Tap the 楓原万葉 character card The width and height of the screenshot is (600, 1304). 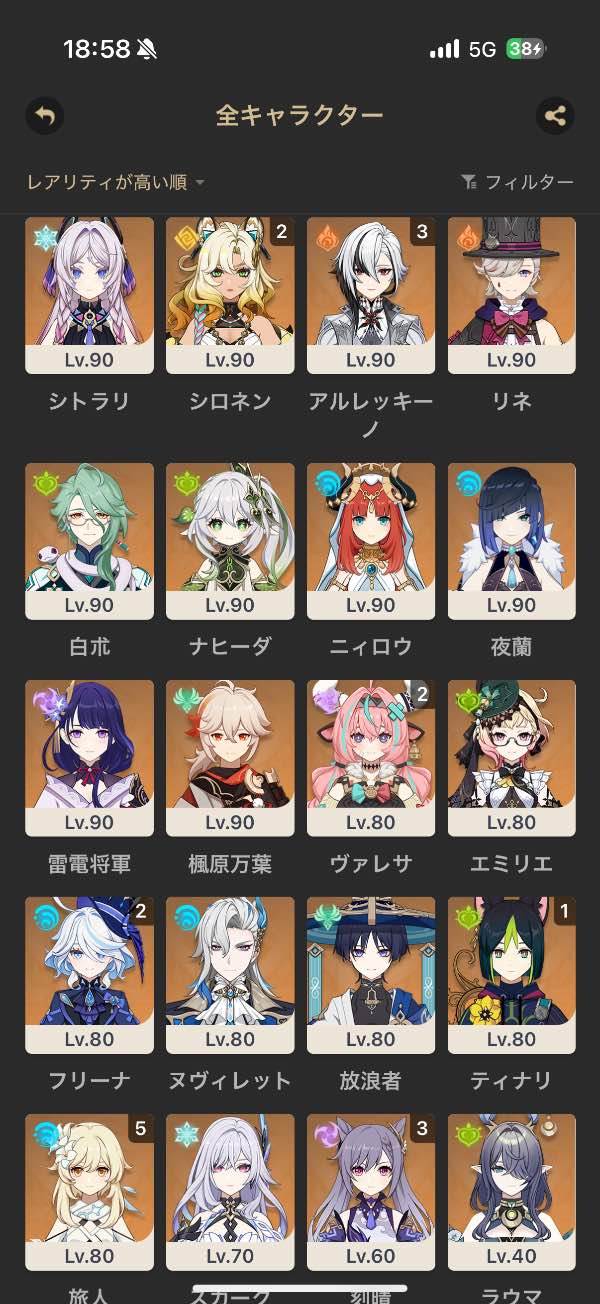[x=230, y=758]
